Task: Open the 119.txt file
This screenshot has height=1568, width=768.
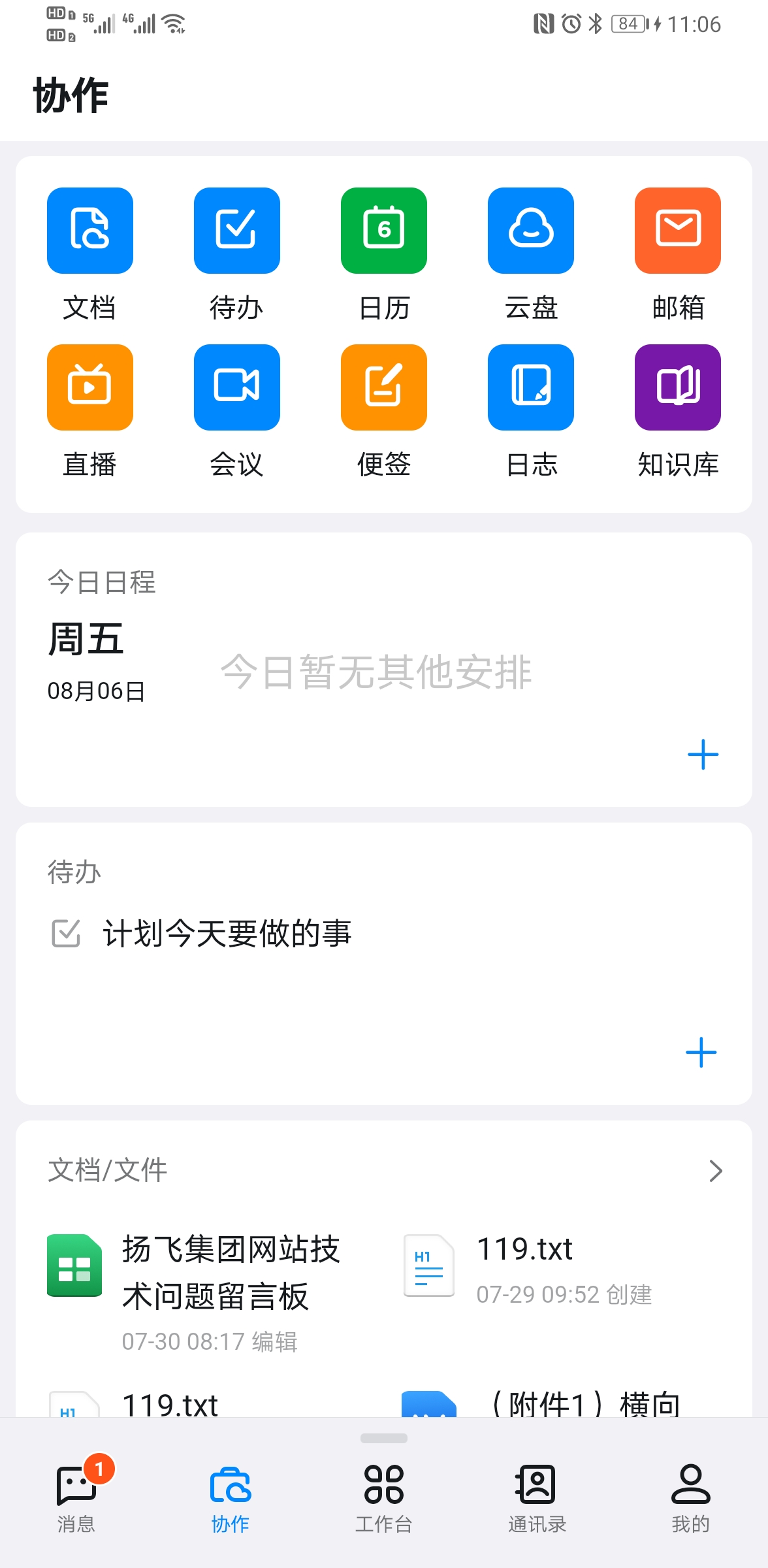Action: 524,1249
